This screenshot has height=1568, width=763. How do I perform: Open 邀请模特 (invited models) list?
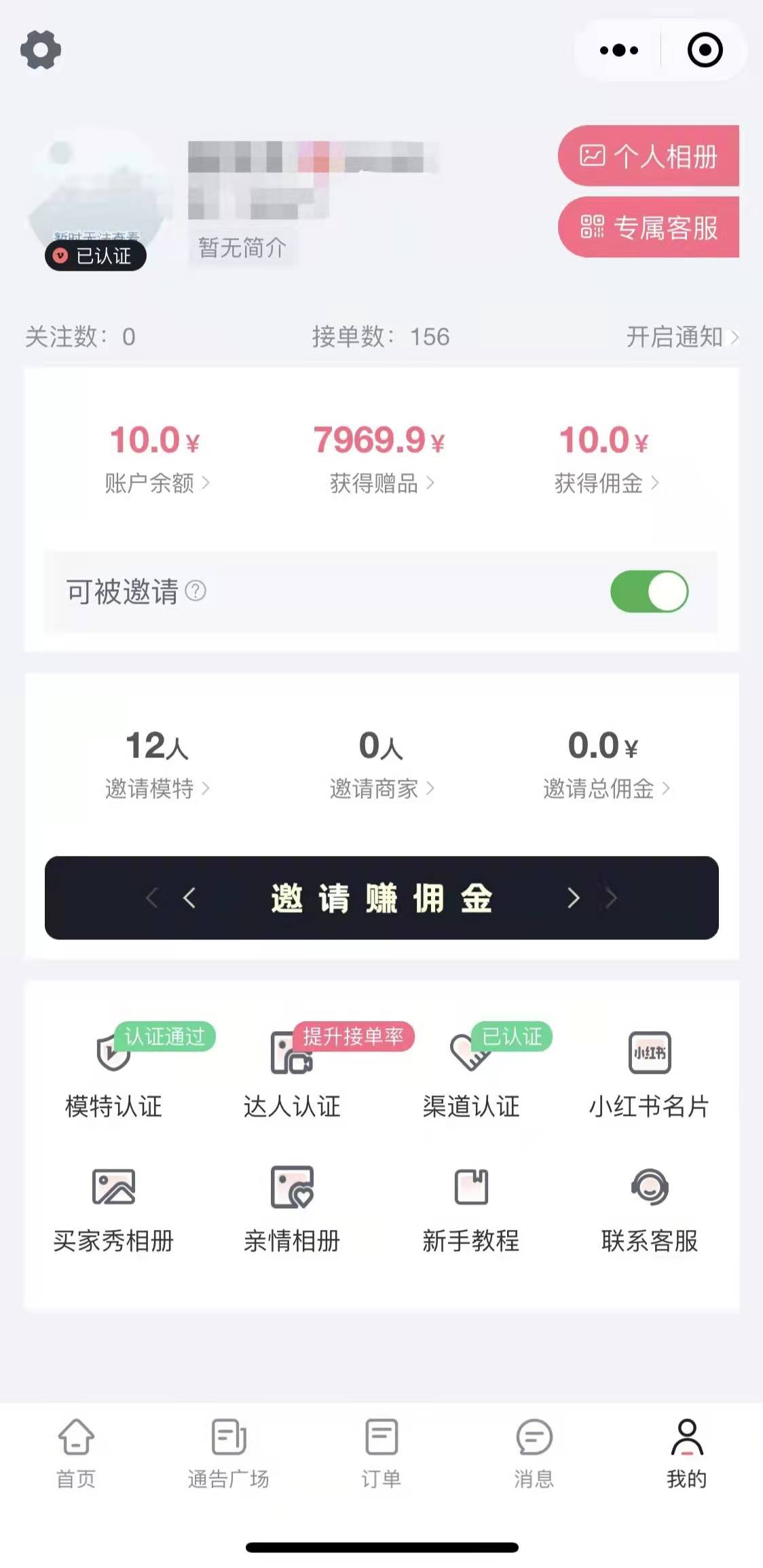click(157, 789)
